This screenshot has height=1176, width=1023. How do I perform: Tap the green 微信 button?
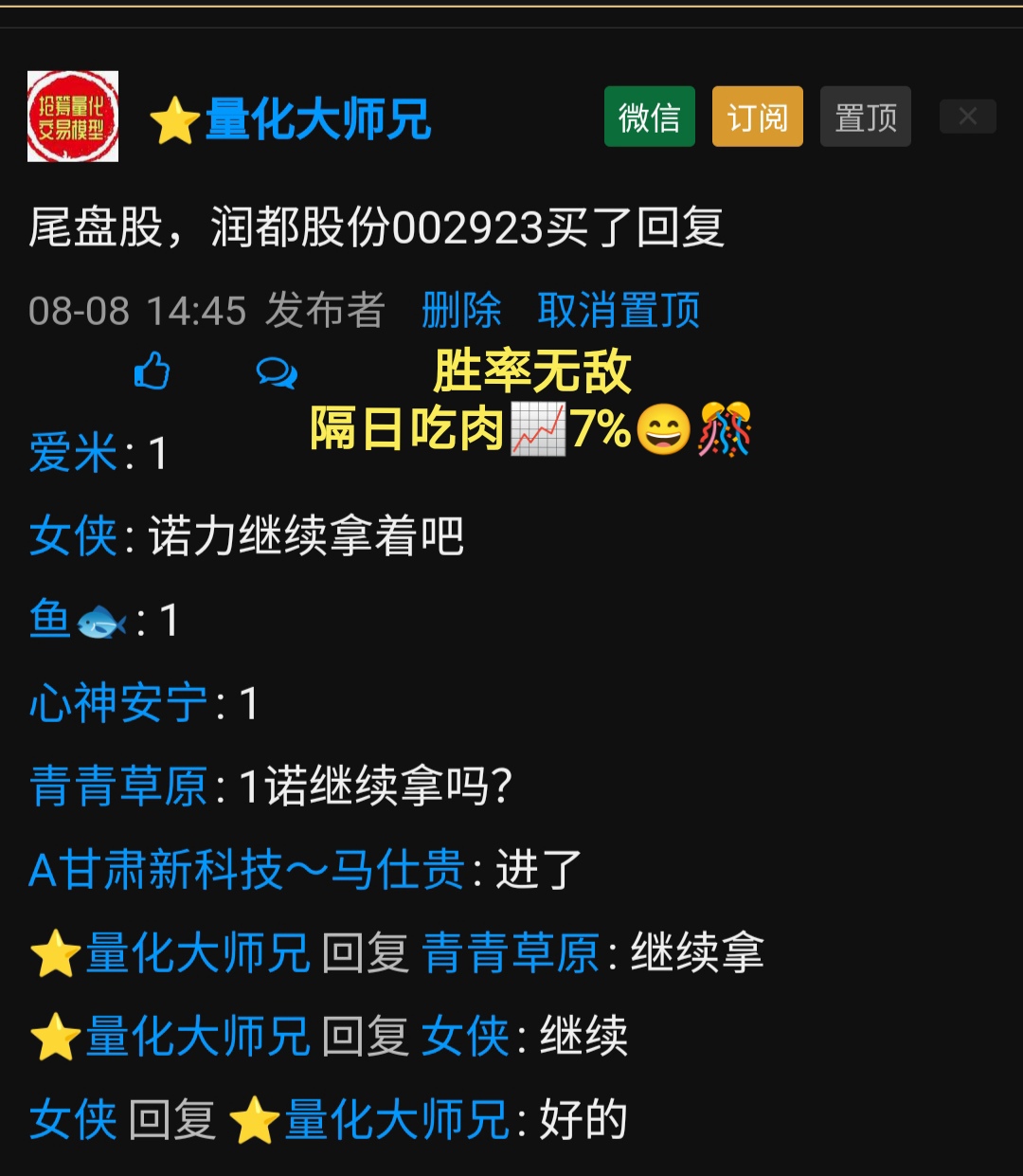coord(649,117)
